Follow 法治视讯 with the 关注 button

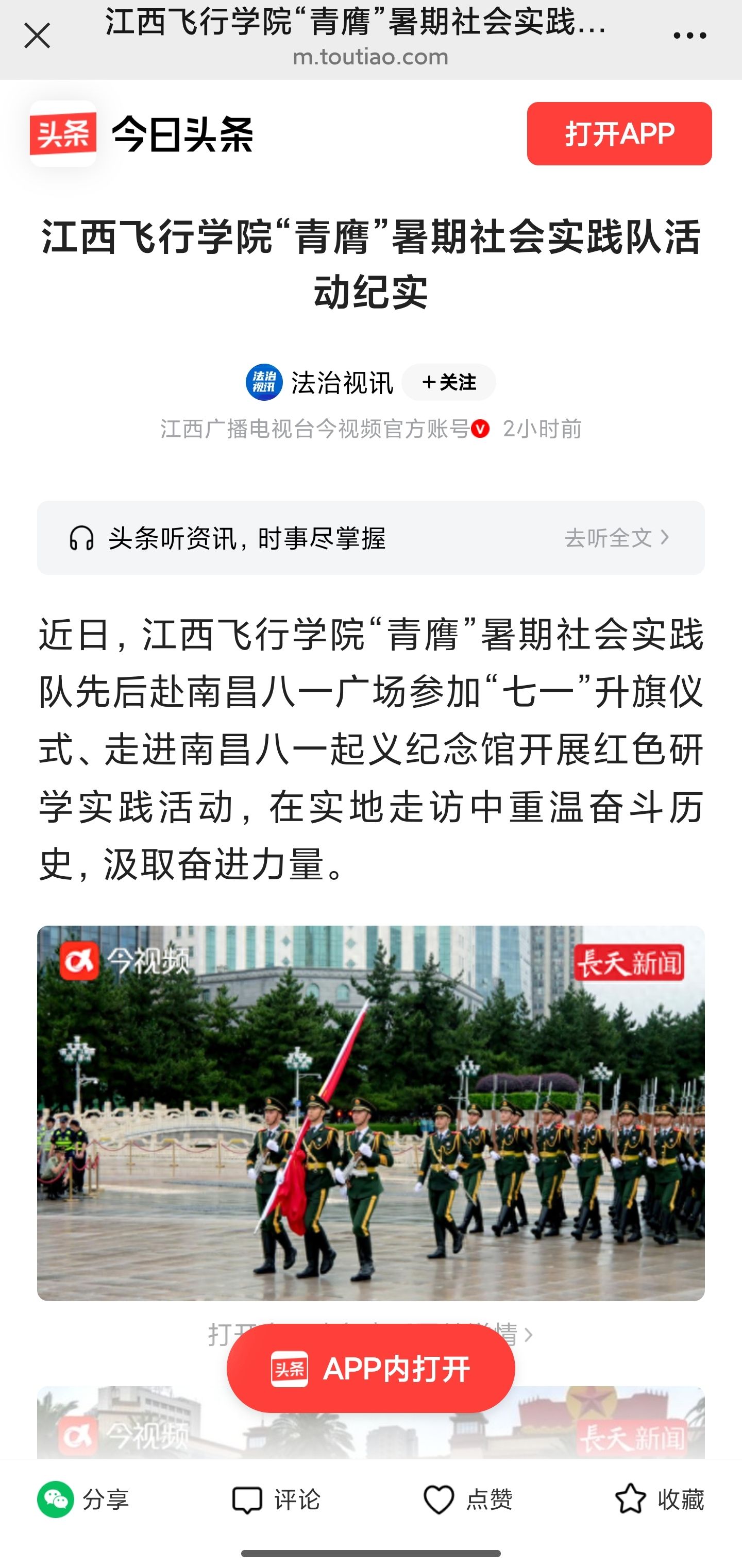[449, 382]
